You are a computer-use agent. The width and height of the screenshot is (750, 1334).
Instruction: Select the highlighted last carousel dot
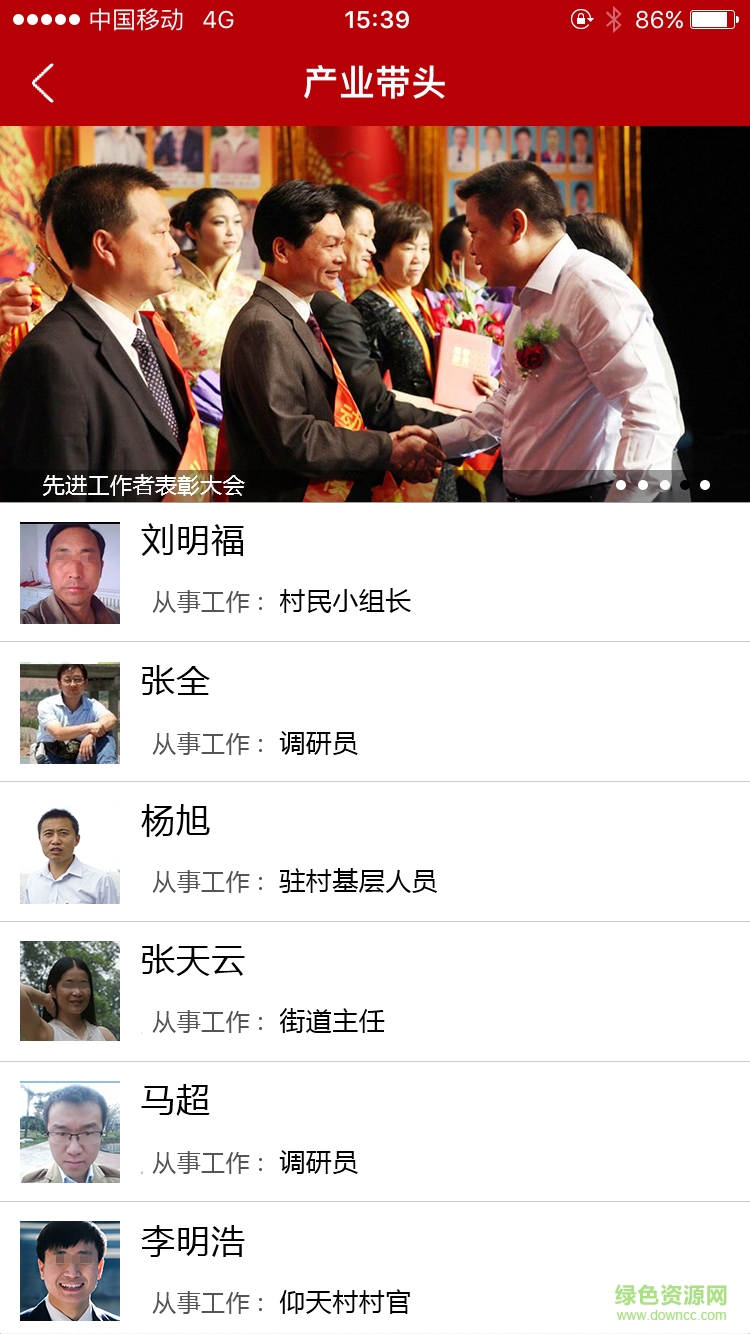(705, 485)
